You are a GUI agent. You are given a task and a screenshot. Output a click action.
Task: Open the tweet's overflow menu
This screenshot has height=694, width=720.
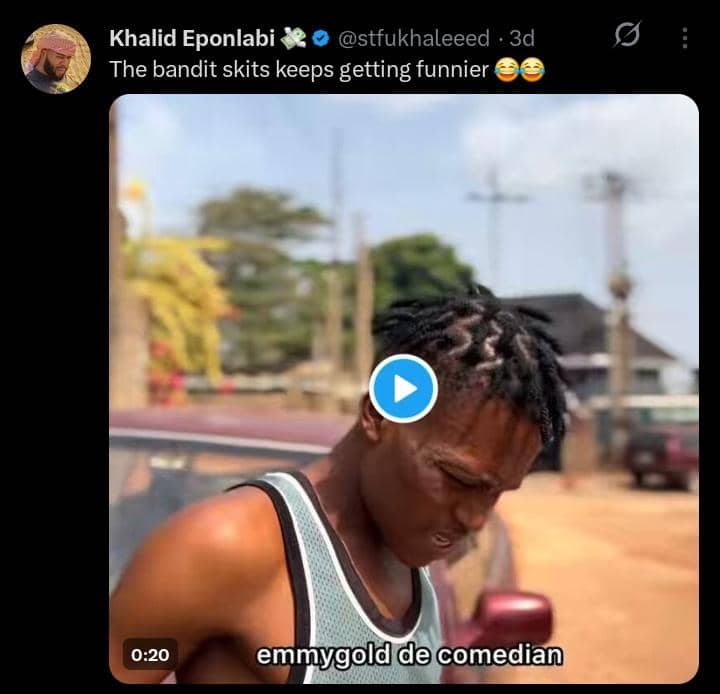pos(685,38)
